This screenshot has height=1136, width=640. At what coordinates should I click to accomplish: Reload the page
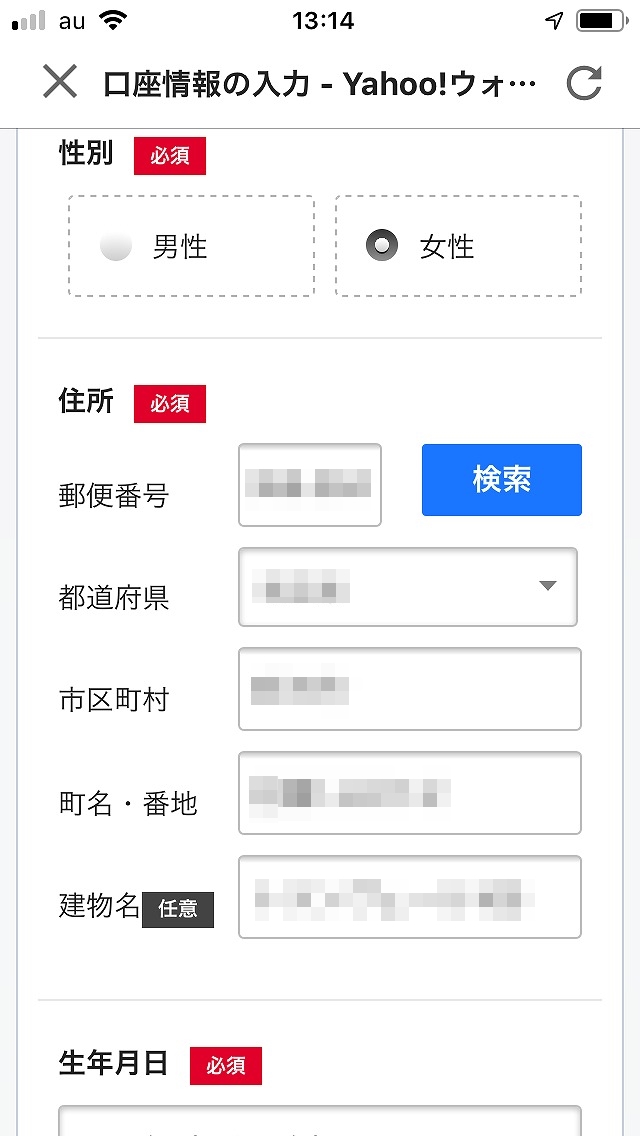pos(584,83)
